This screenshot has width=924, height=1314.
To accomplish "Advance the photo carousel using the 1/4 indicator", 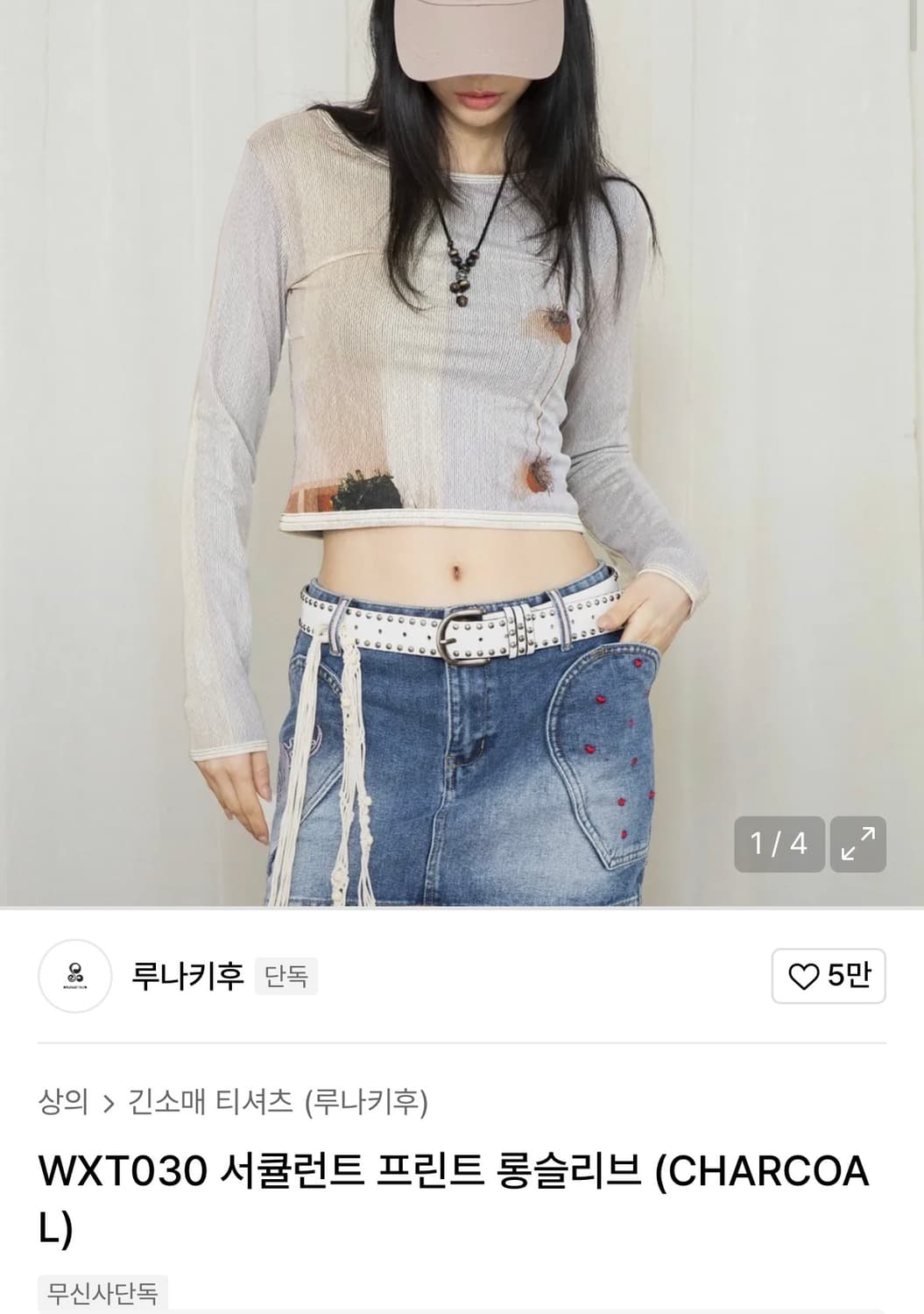I will click(x=779, y=845).
